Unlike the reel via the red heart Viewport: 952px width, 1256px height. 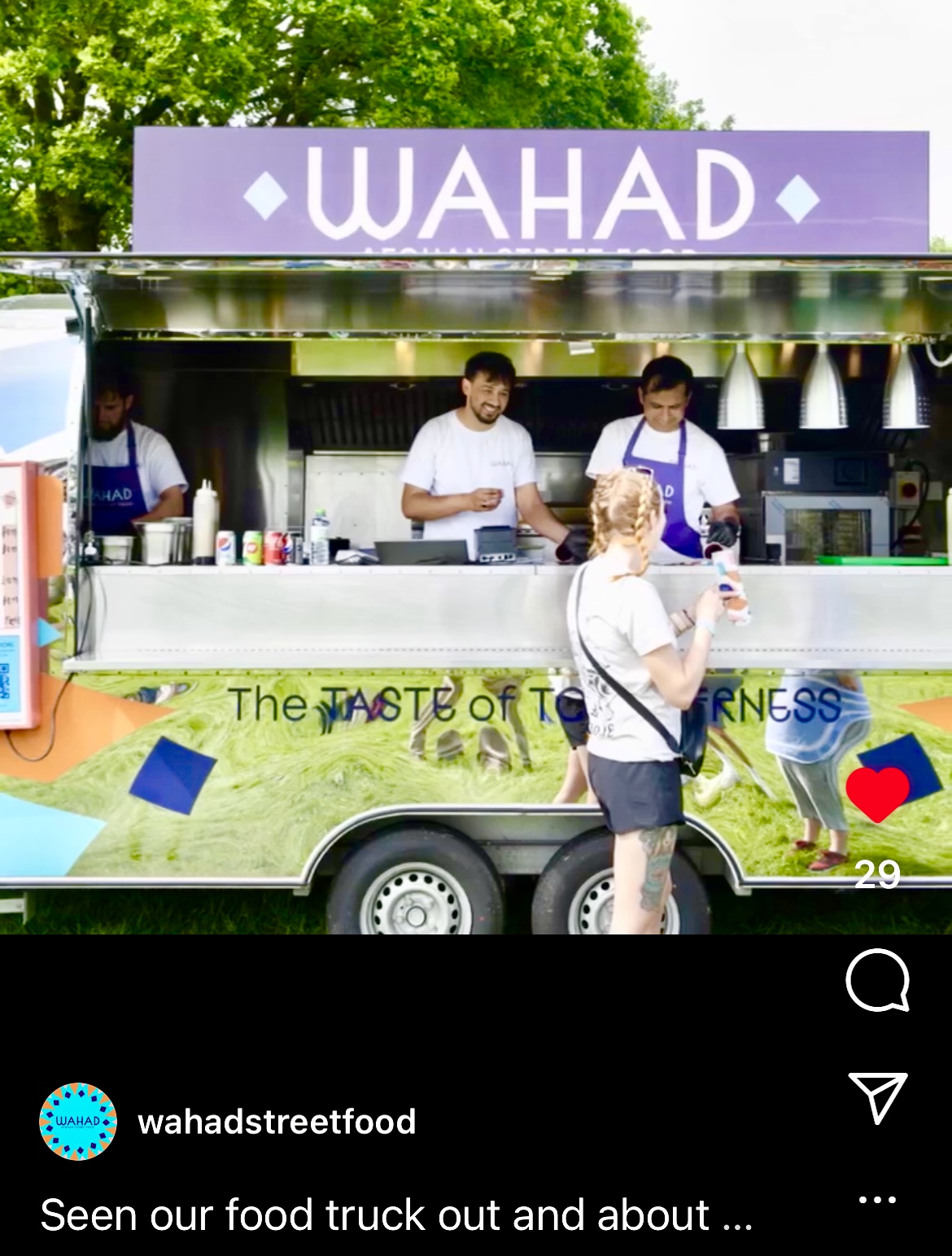(877, 794)
